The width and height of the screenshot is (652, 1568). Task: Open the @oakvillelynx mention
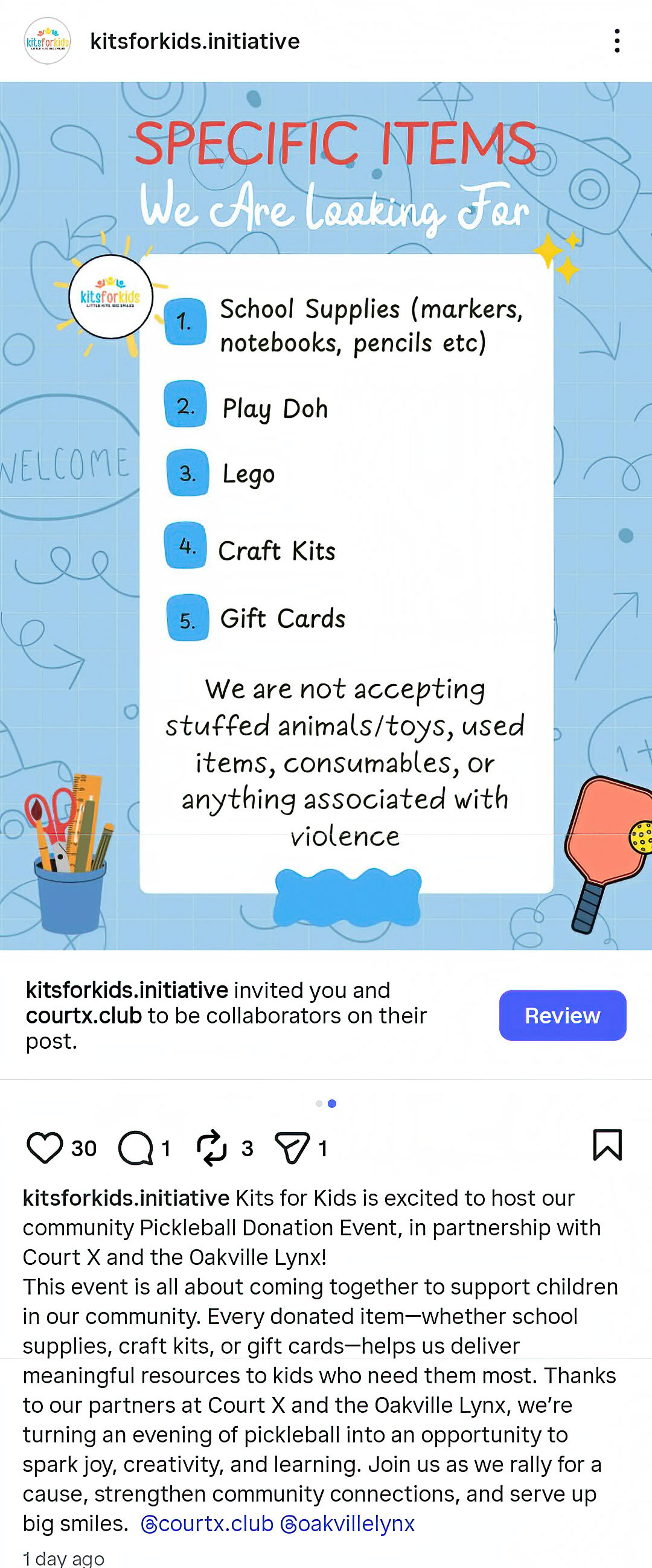[x=347, y=1523]
